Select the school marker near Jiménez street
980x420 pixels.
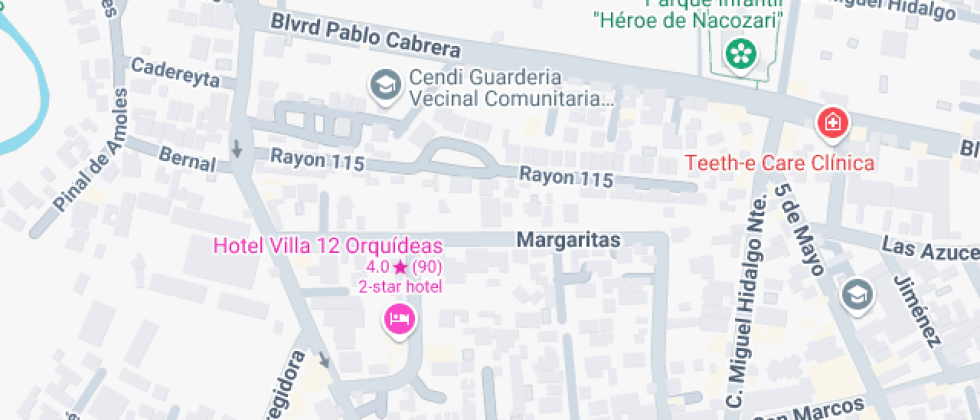[858, 294]
